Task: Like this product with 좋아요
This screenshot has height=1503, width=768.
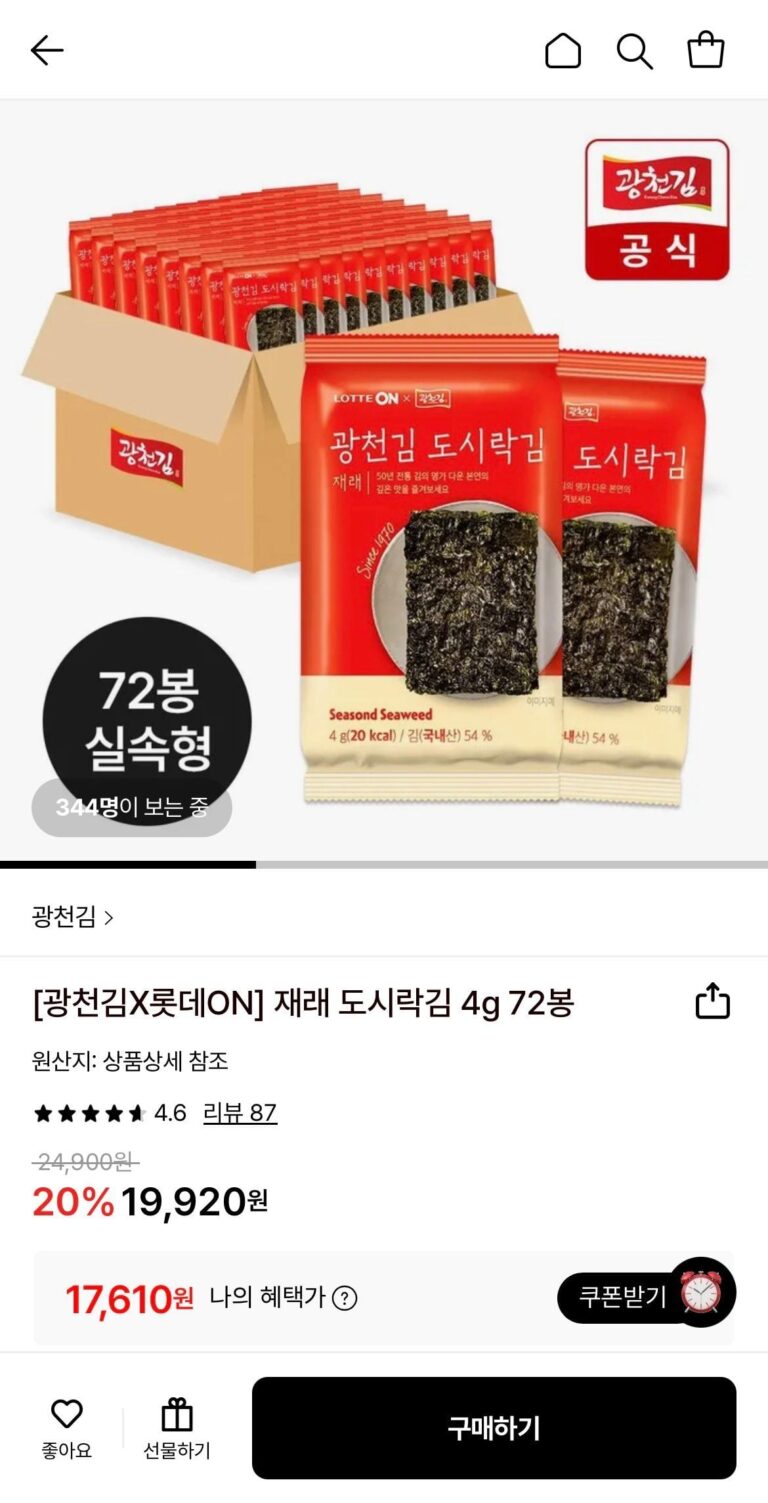Action: [x=67, y=1427]
